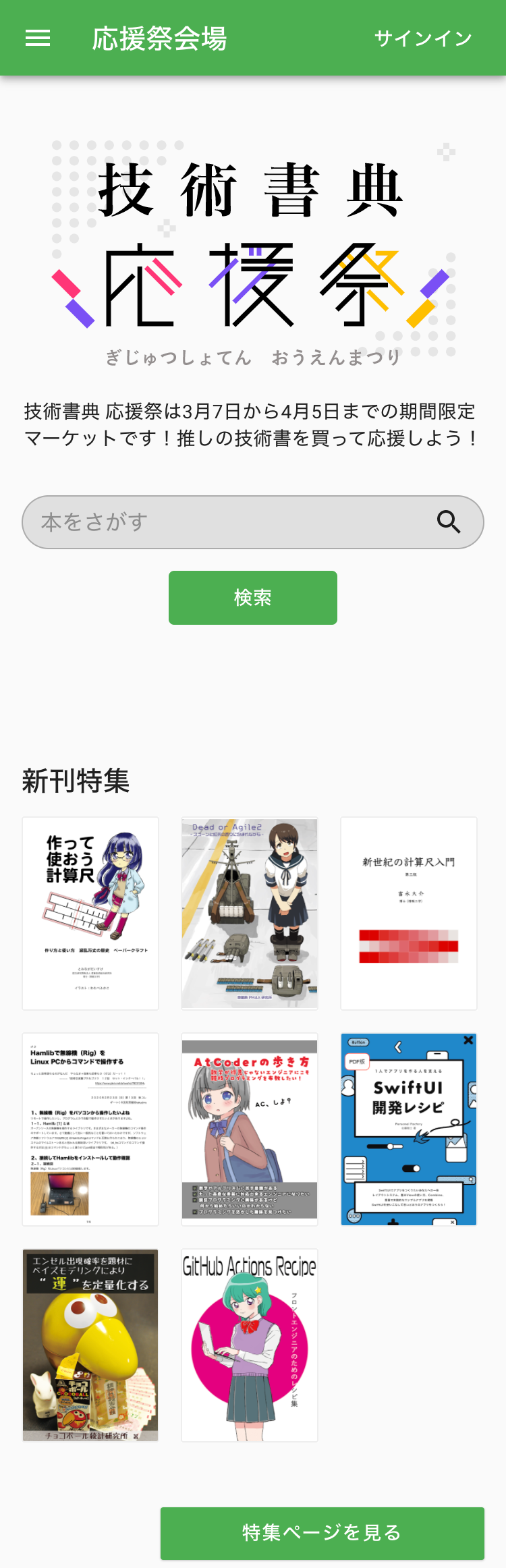Image resolution: width=506 pixels, height=1568 pixels.
Task: Open the Dead or Agile2 book
Action: pos(250,914)
